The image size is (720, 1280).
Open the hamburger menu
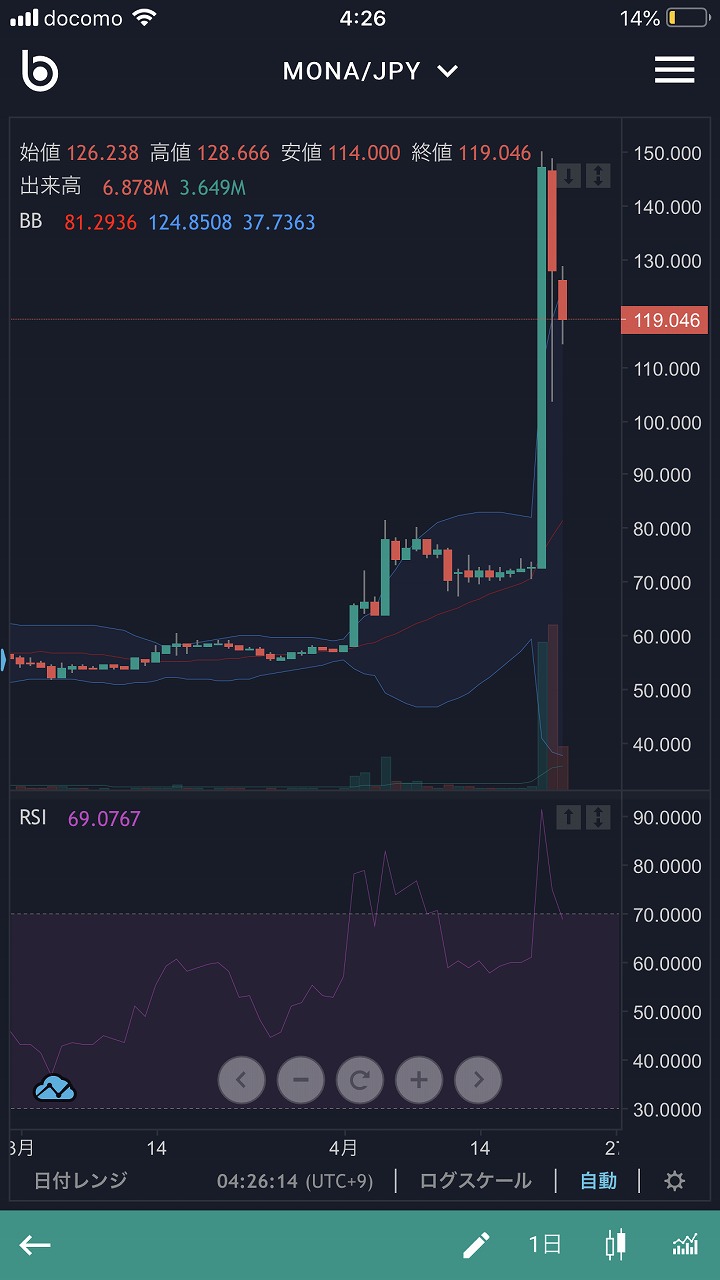pyautogui.click(x=674, y=70)
